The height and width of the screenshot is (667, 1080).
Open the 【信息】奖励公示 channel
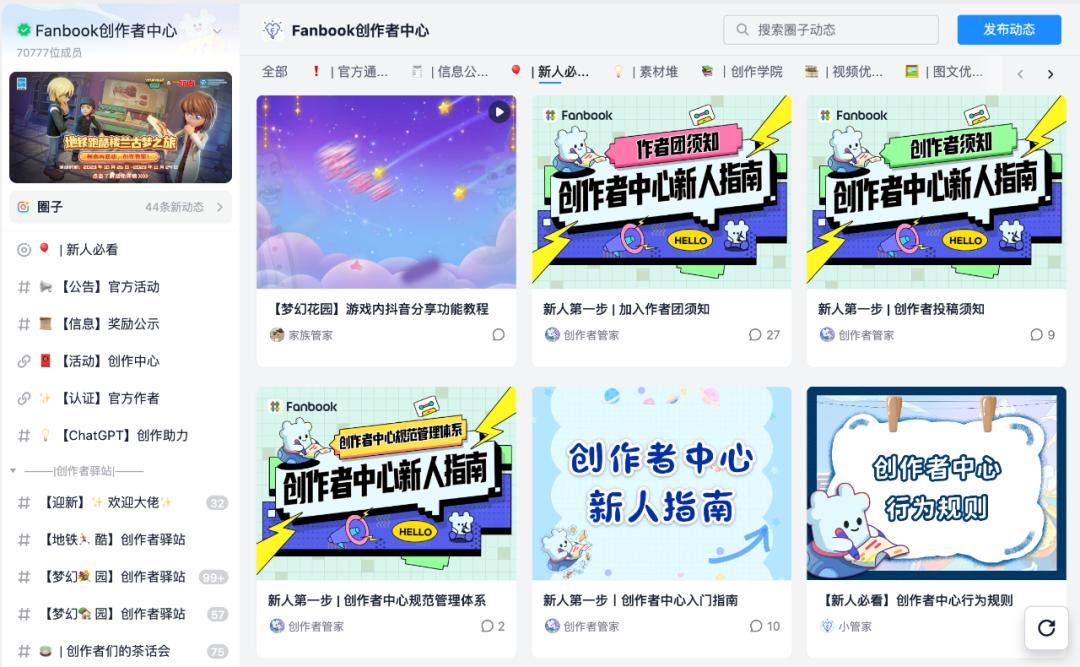pos(110,324)
